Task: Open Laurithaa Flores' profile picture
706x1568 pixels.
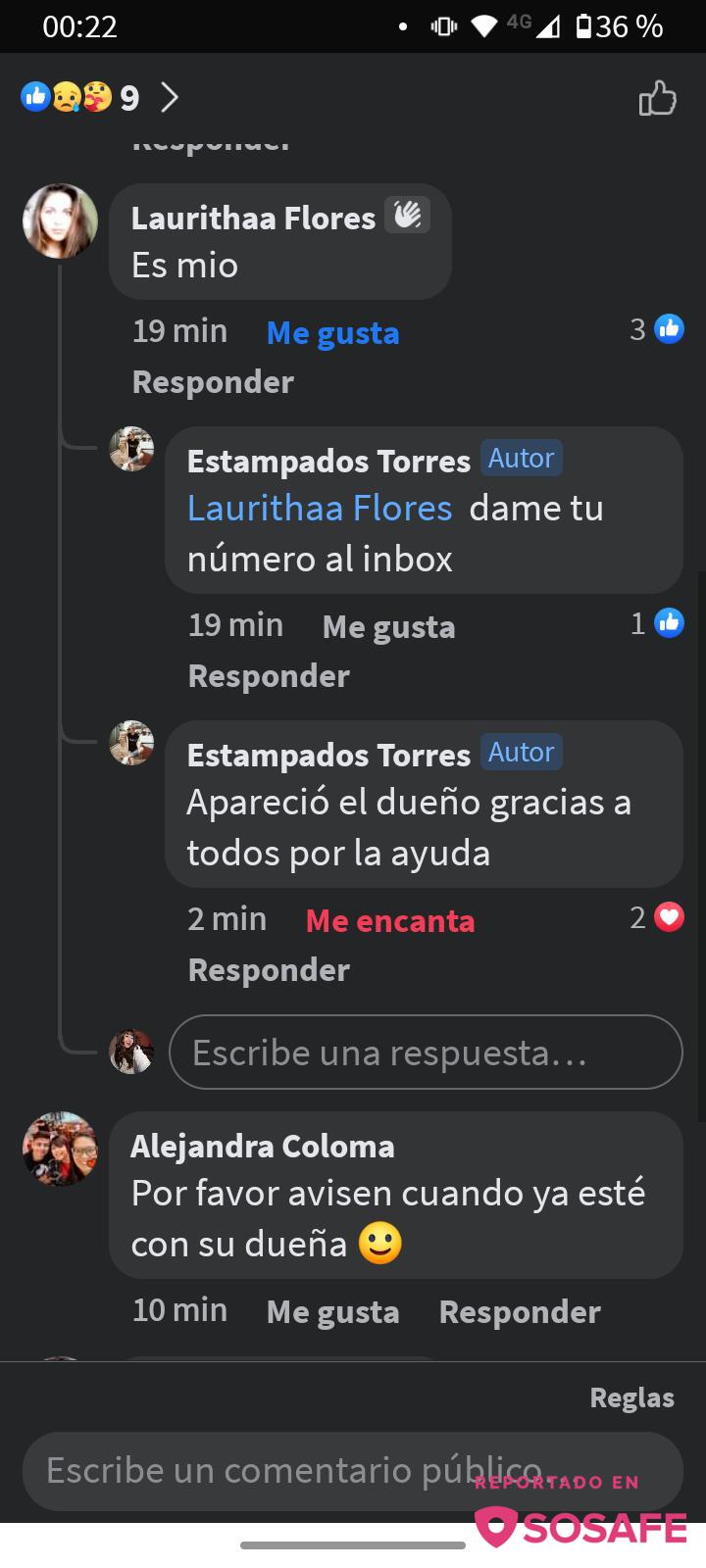Action: 61,220
